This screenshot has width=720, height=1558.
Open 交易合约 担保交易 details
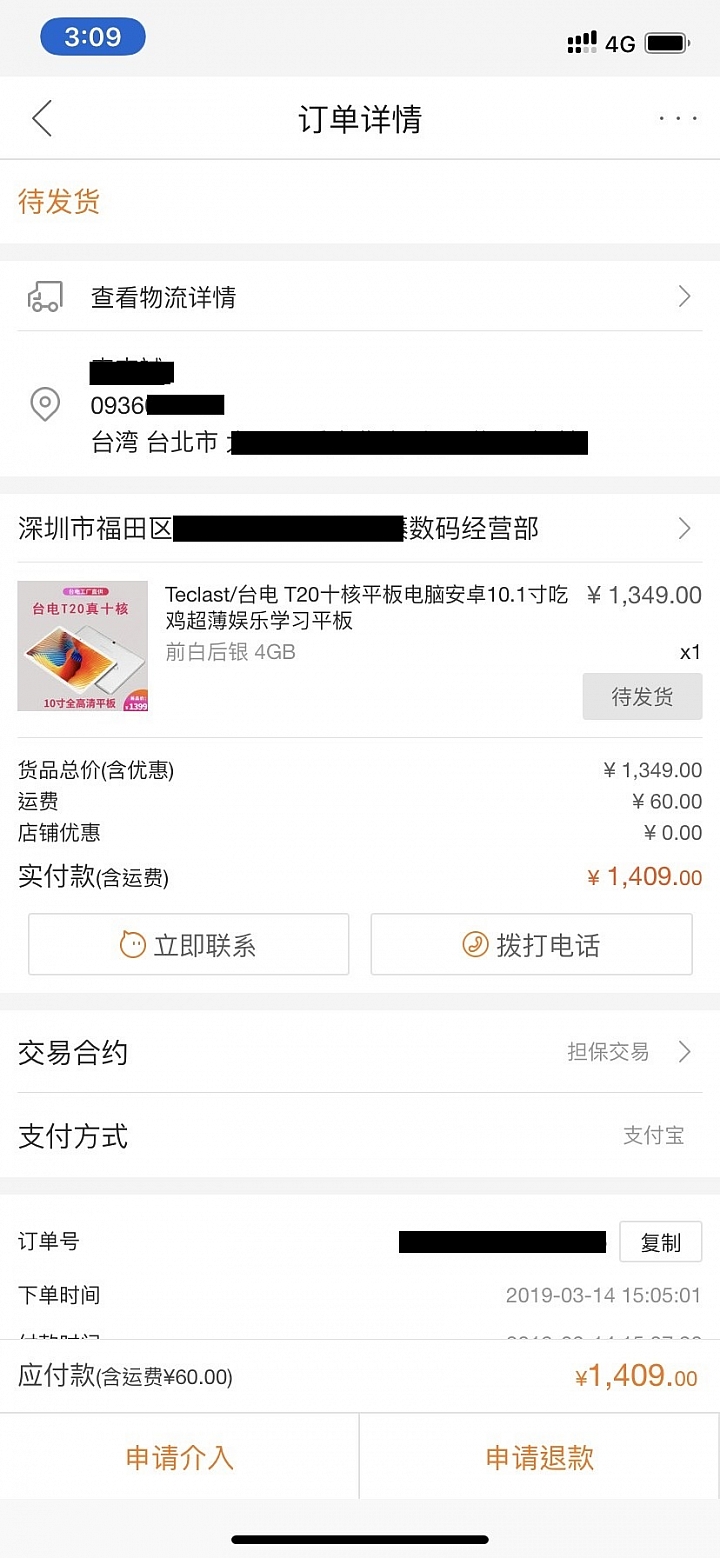click(x=360, y=1052)
